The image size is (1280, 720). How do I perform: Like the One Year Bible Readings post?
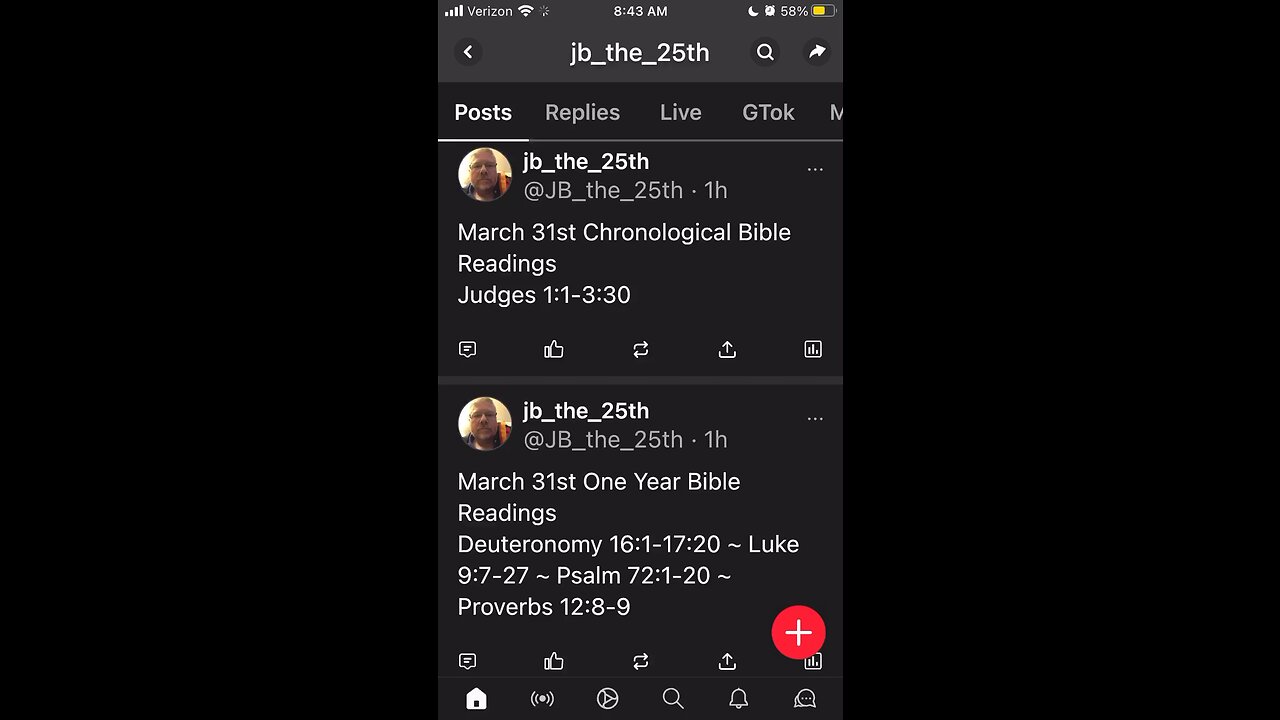(554, 661)
